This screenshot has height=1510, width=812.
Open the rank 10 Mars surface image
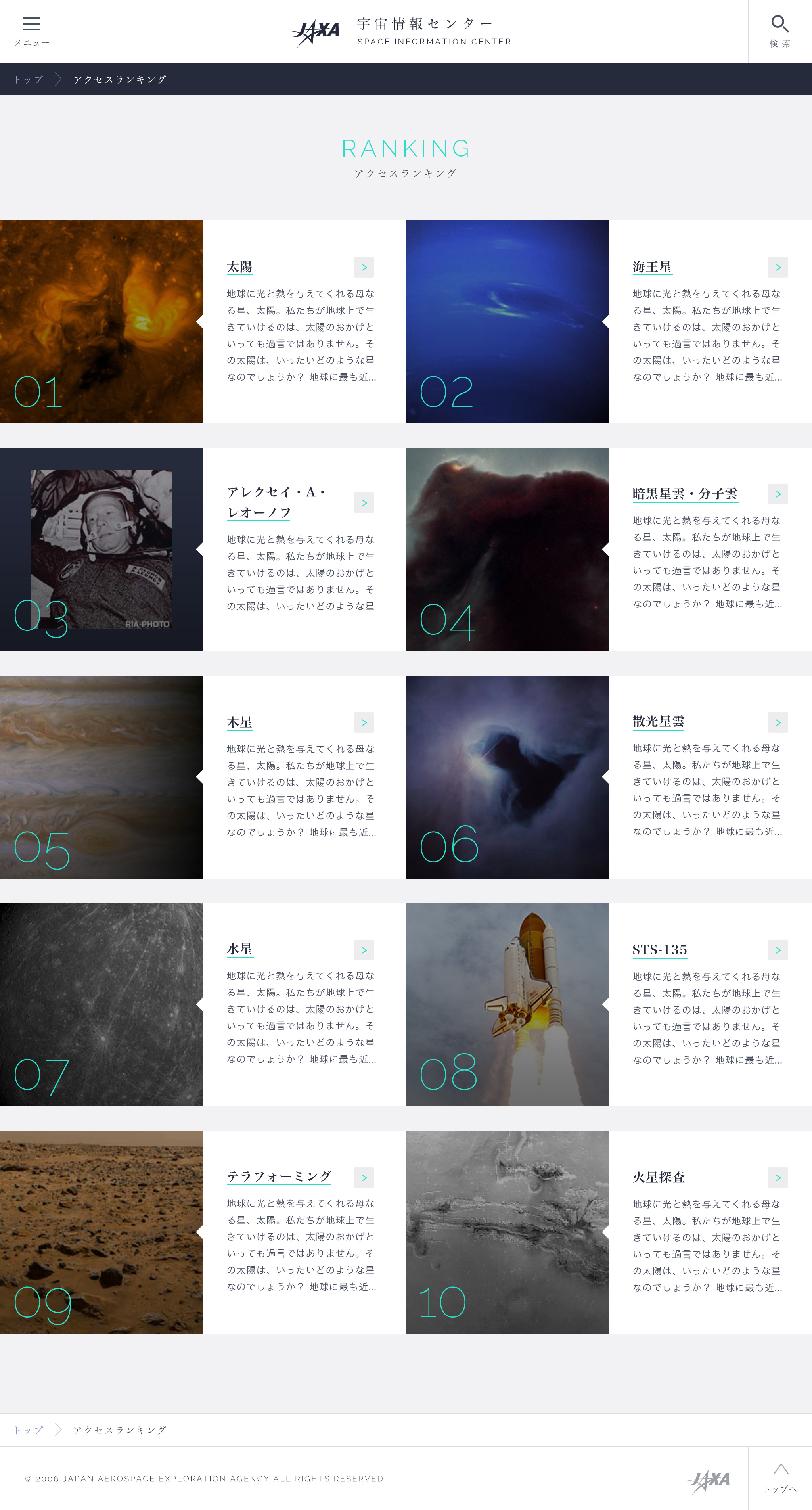coord(507,1232)
